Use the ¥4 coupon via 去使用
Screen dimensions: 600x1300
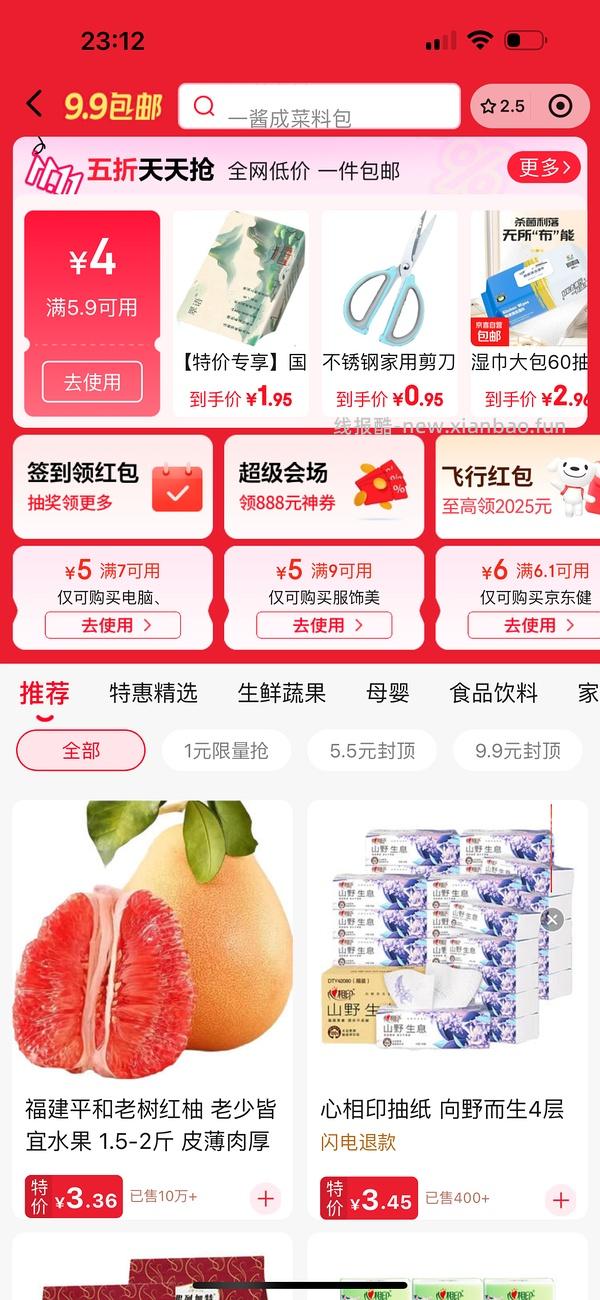point(92,382)
